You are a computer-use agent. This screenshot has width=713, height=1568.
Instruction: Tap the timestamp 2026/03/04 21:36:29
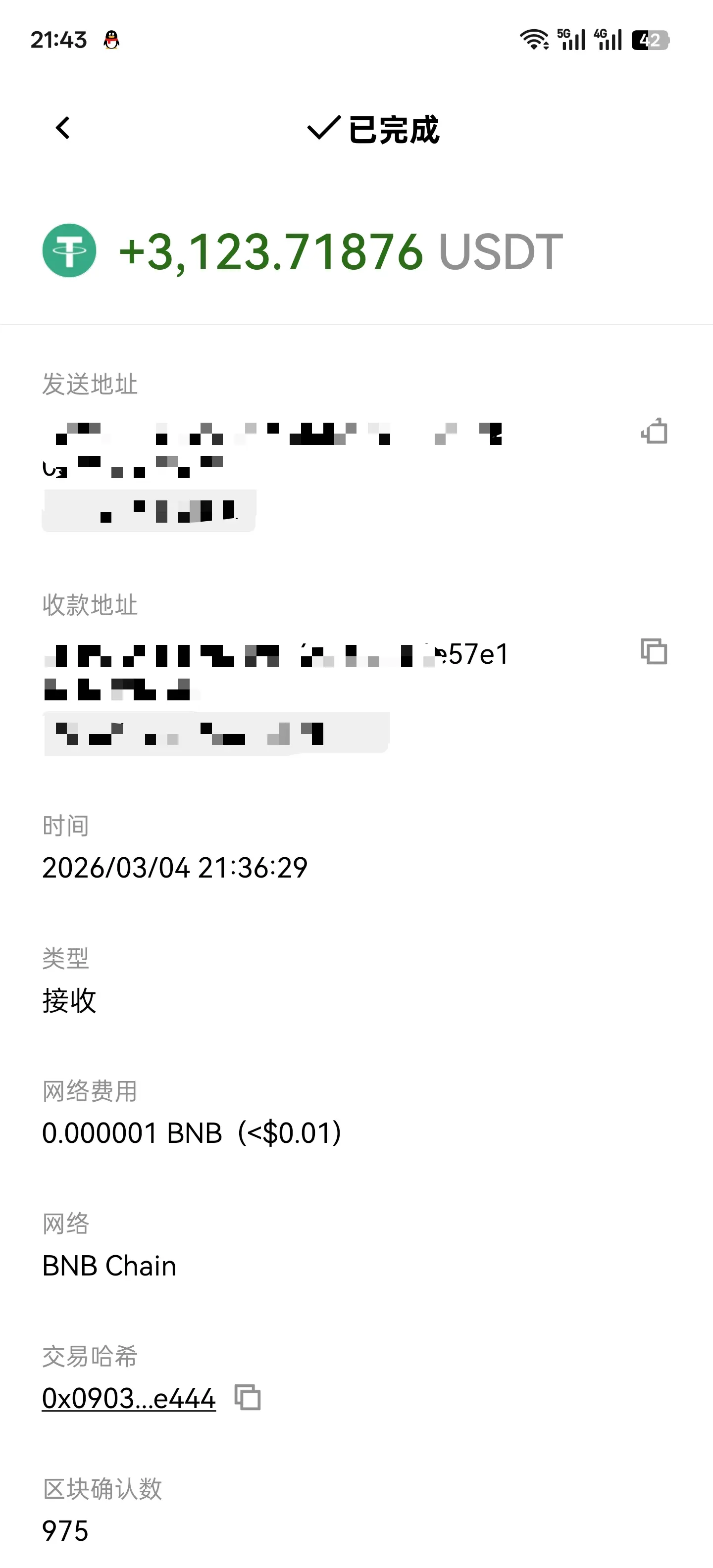(x=174, y=867)
